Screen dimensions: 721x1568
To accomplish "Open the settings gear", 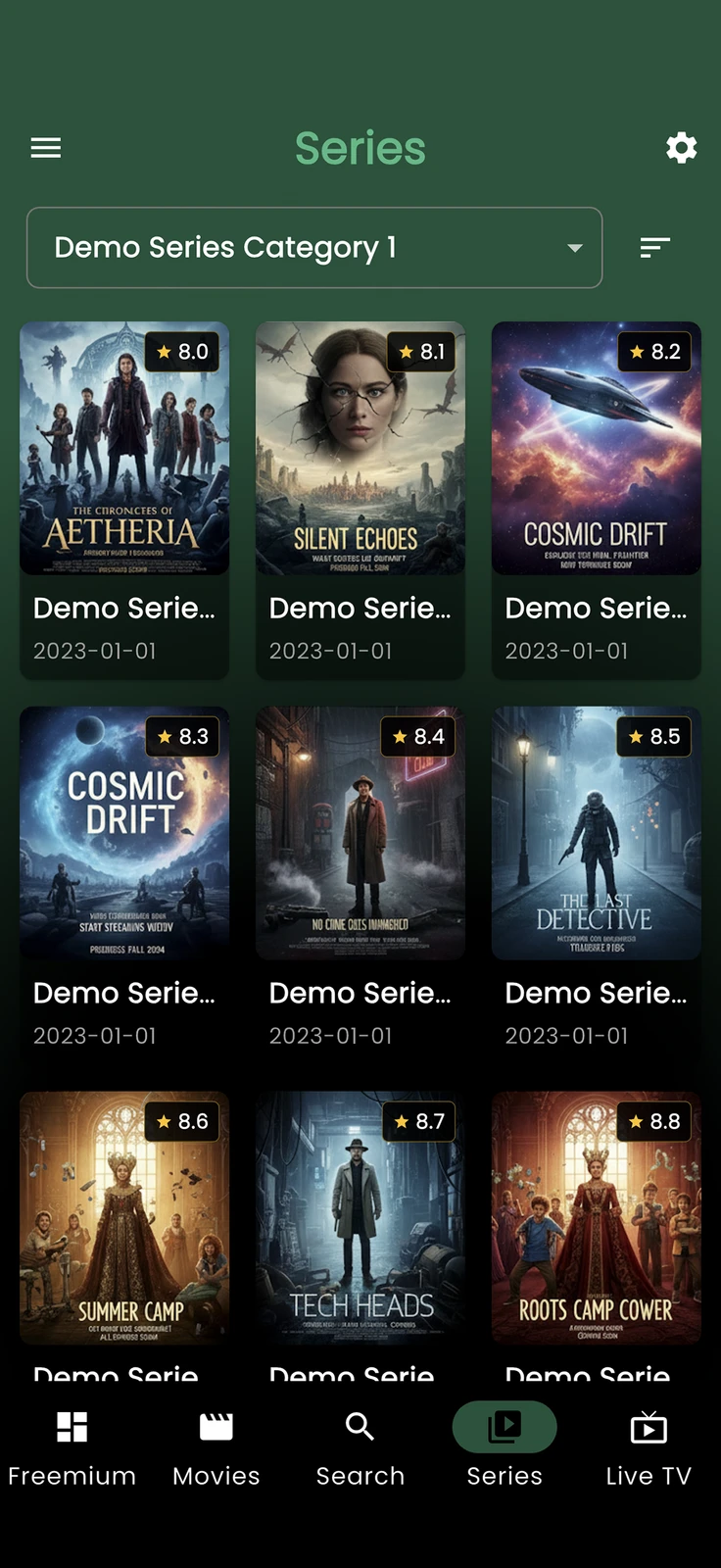I will click(x=681, y=148).
